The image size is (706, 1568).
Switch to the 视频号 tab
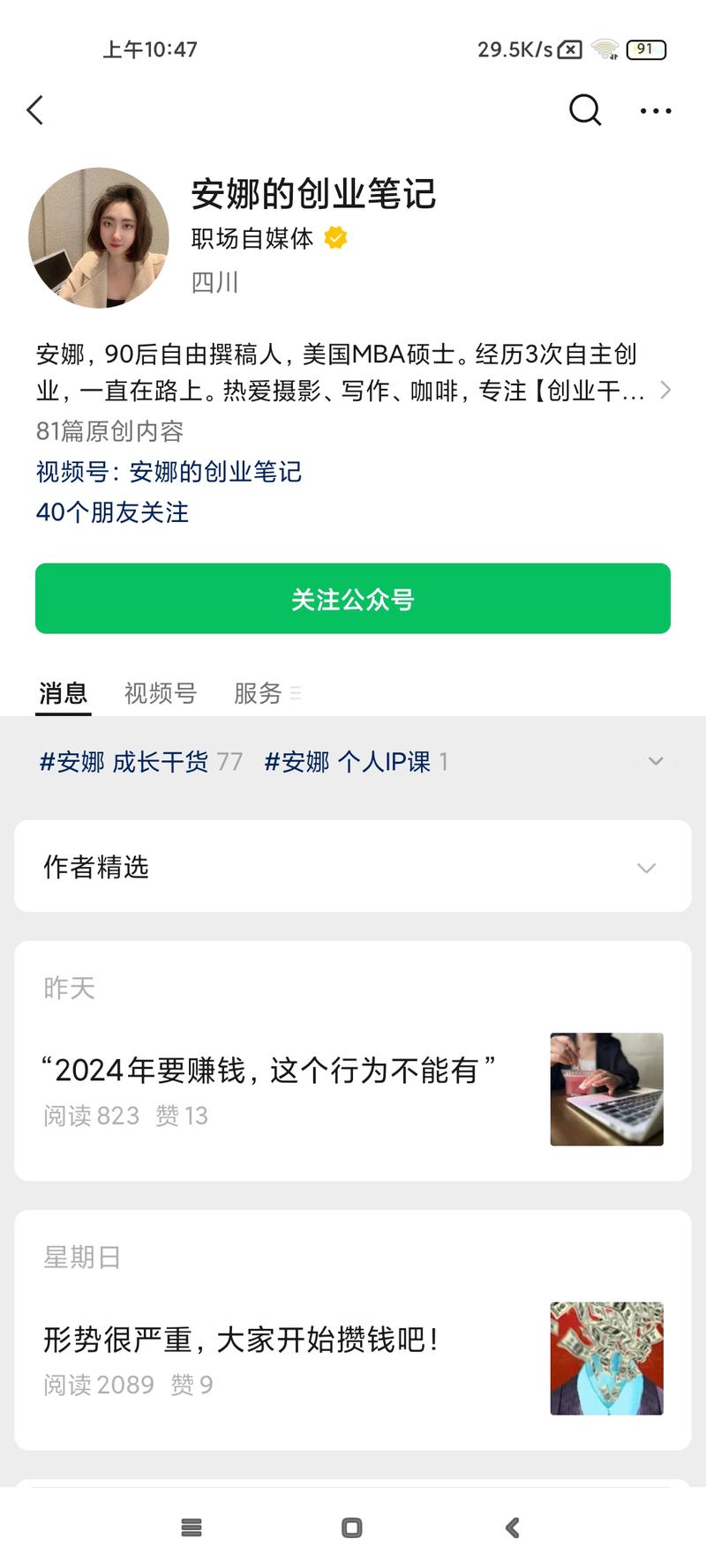(160, 693)
